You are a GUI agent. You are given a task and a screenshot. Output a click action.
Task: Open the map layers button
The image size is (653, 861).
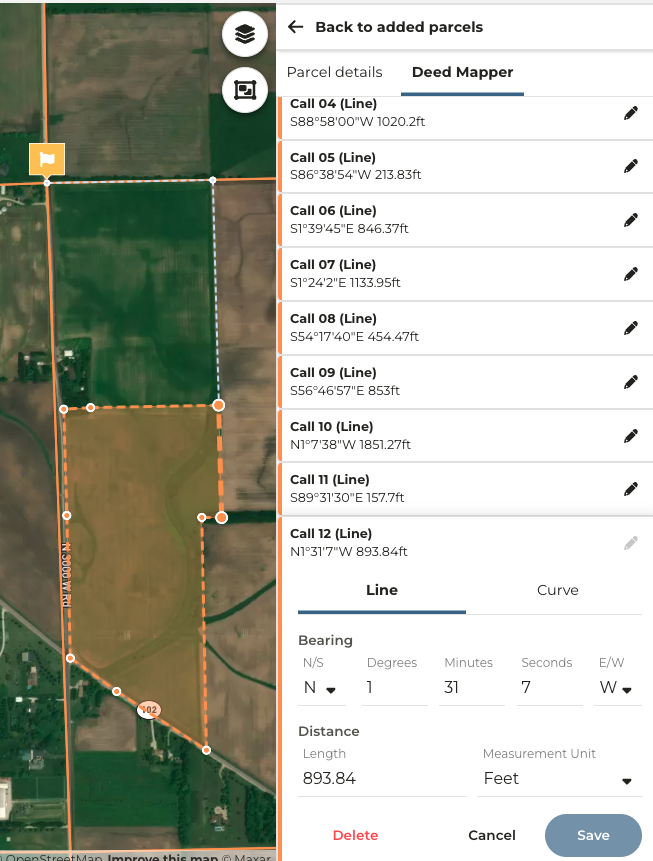point(245,35)
